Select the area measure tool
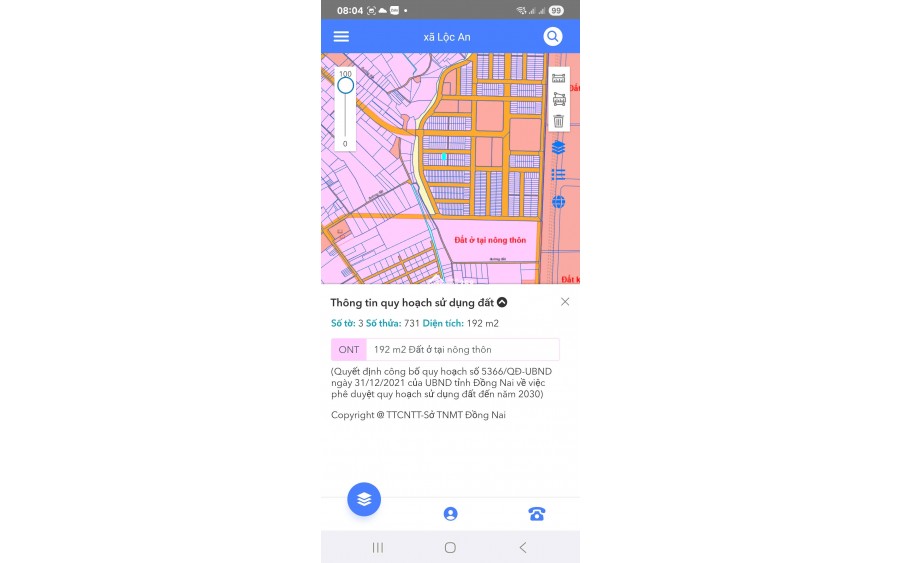The width and height of the screenshot is (903, 563). pos(558,99)
